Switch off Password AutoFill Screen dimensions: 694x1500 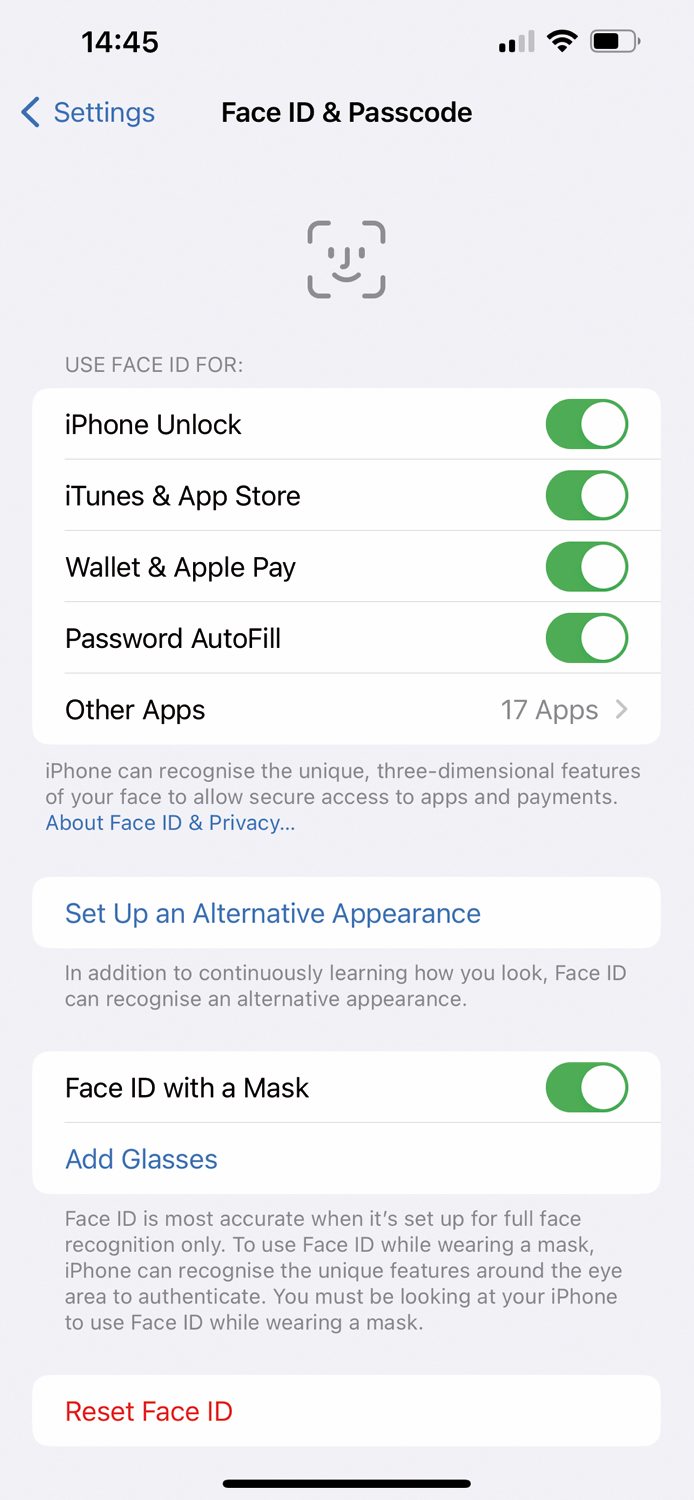coord(587,638)
